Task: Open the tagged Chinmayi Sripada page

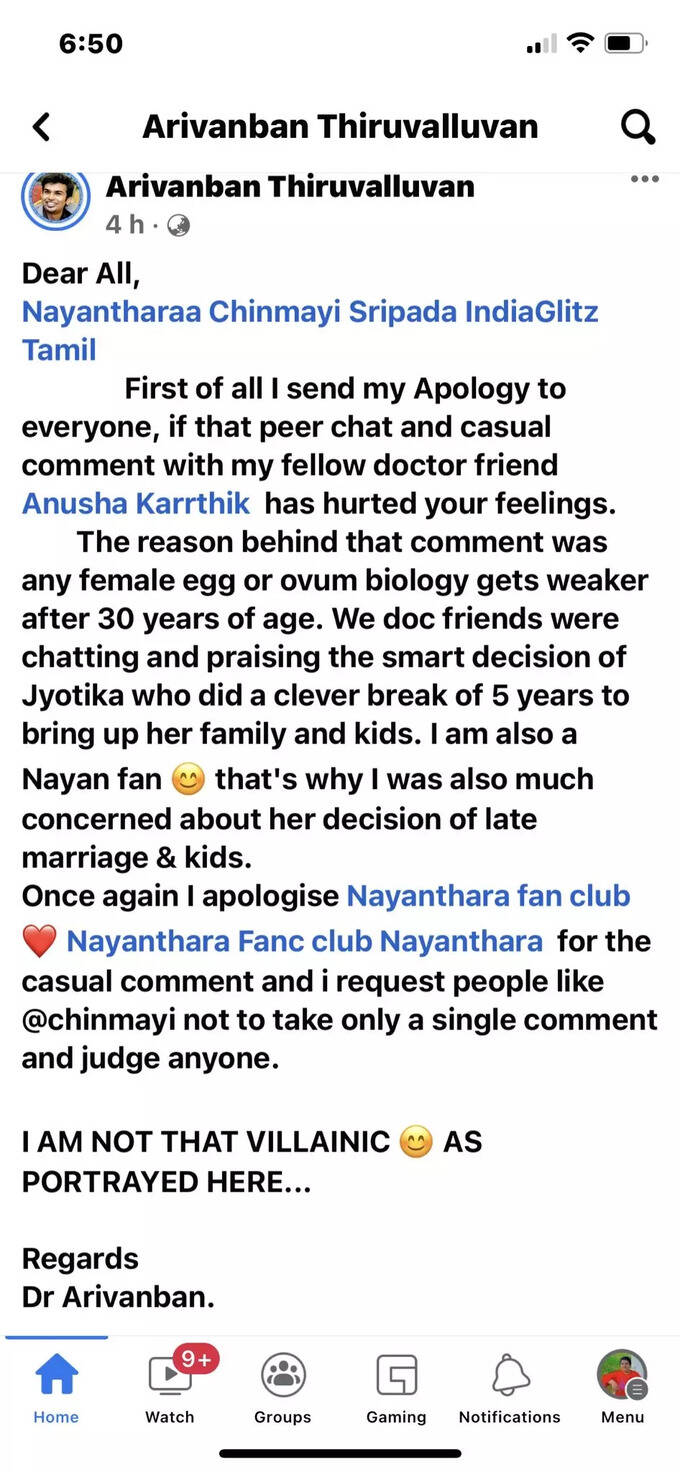Action: point(332,311)
